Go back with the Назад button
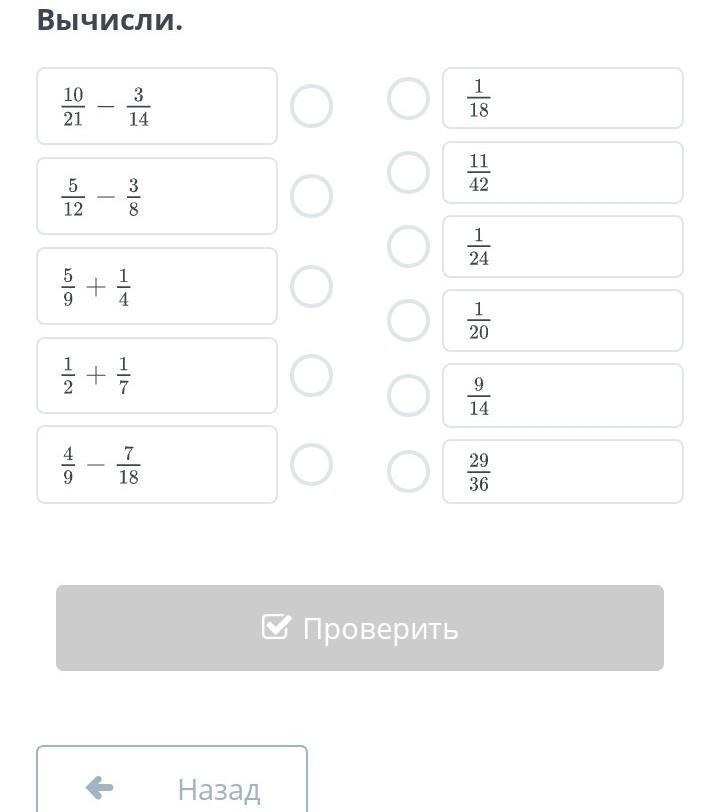This screenshot has height=812, width=720. 172,779
